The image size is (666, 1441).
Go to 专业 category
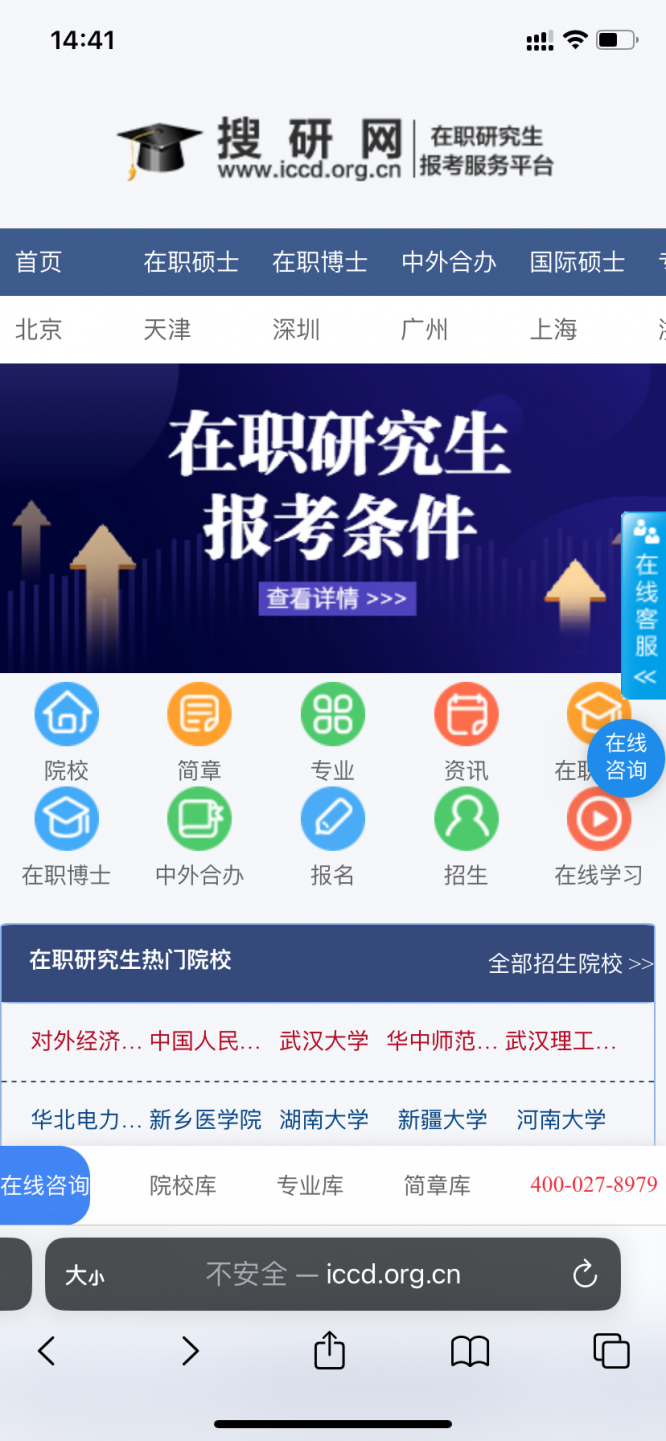pos(332,732)
